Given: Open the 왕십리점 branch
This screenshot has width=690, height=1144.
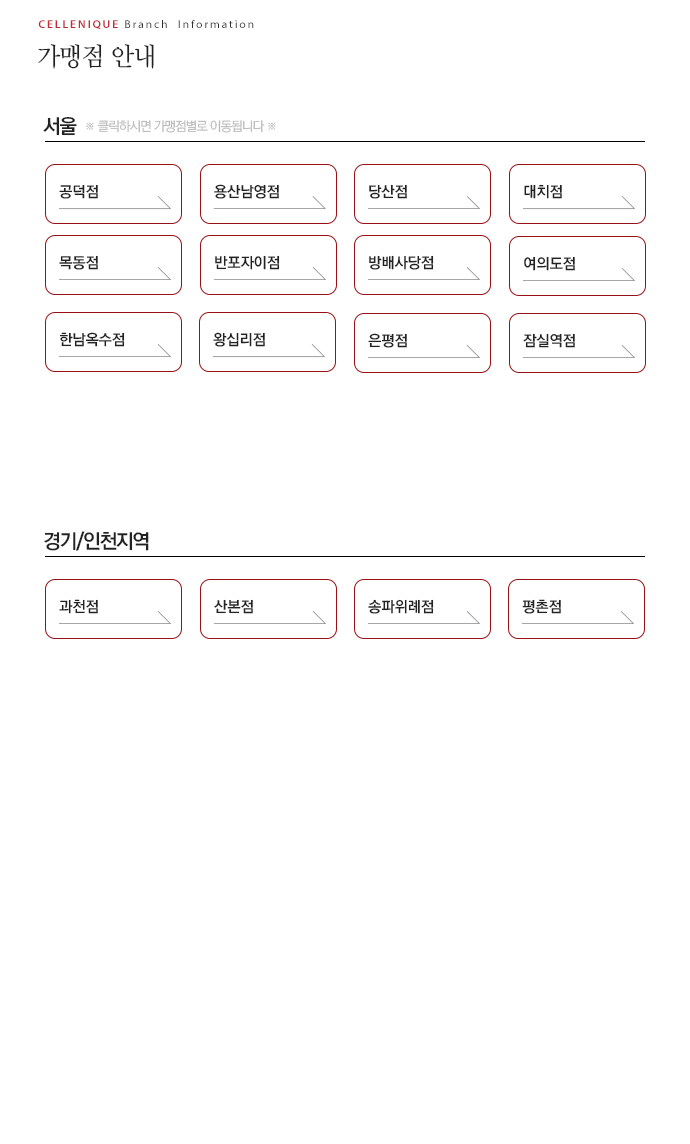Looking at the screenshot, I should pyautogui.click(x=267, y=342).
